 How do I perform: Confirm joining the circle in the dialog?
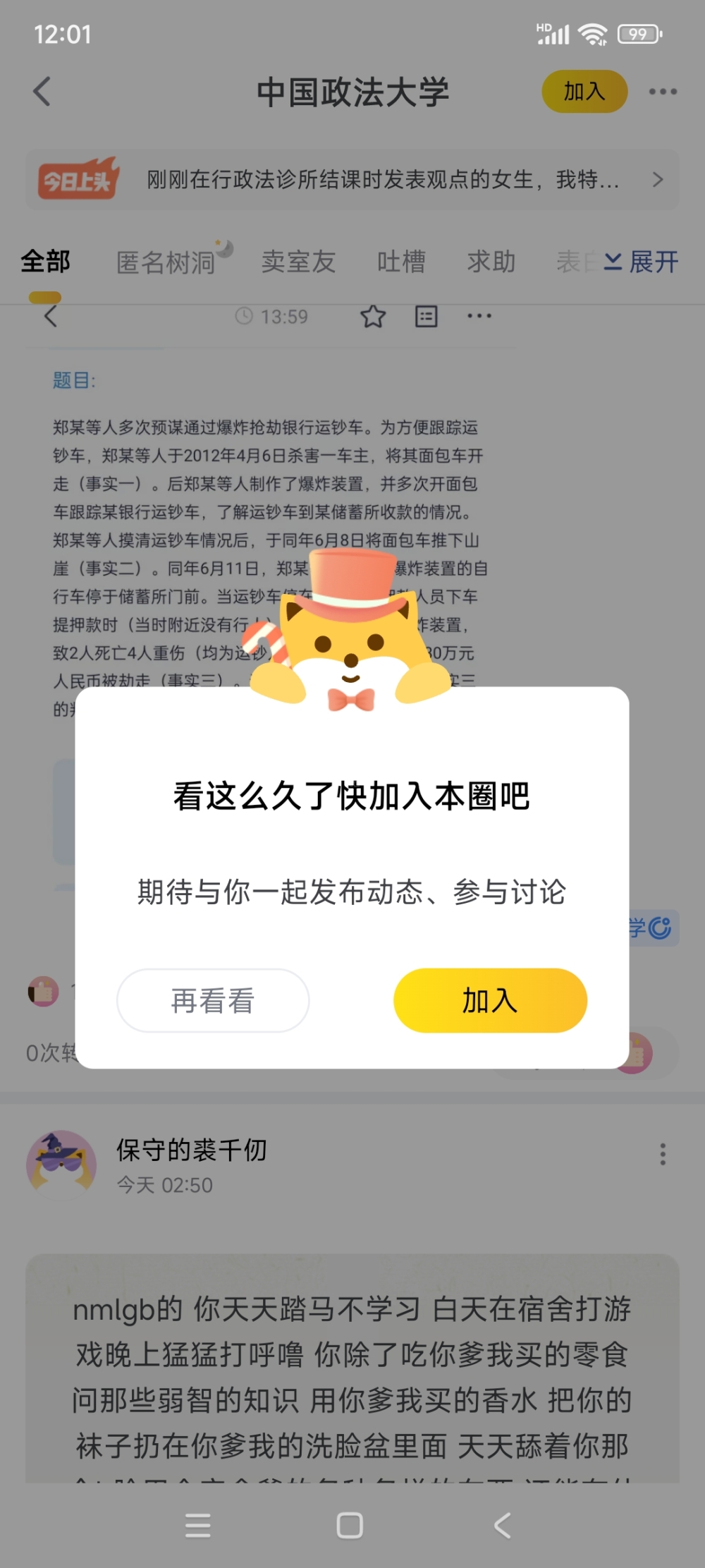pyautogui.click(x=490, y=1000)
